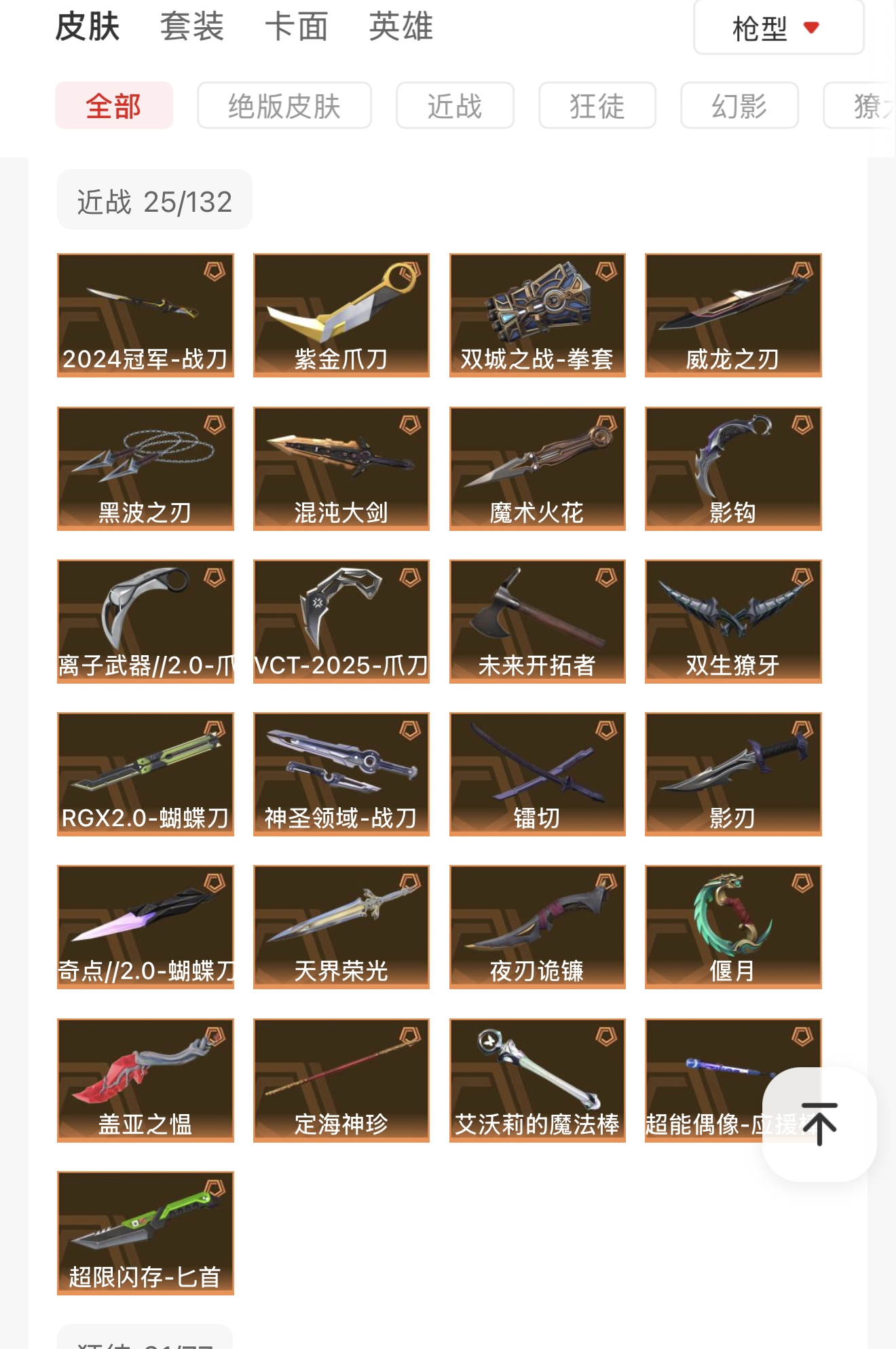The width and height of the screenshot is (896, 1349).
Task: View the 未来开拓者 axe skin
Action: click(x=537, y=621)
